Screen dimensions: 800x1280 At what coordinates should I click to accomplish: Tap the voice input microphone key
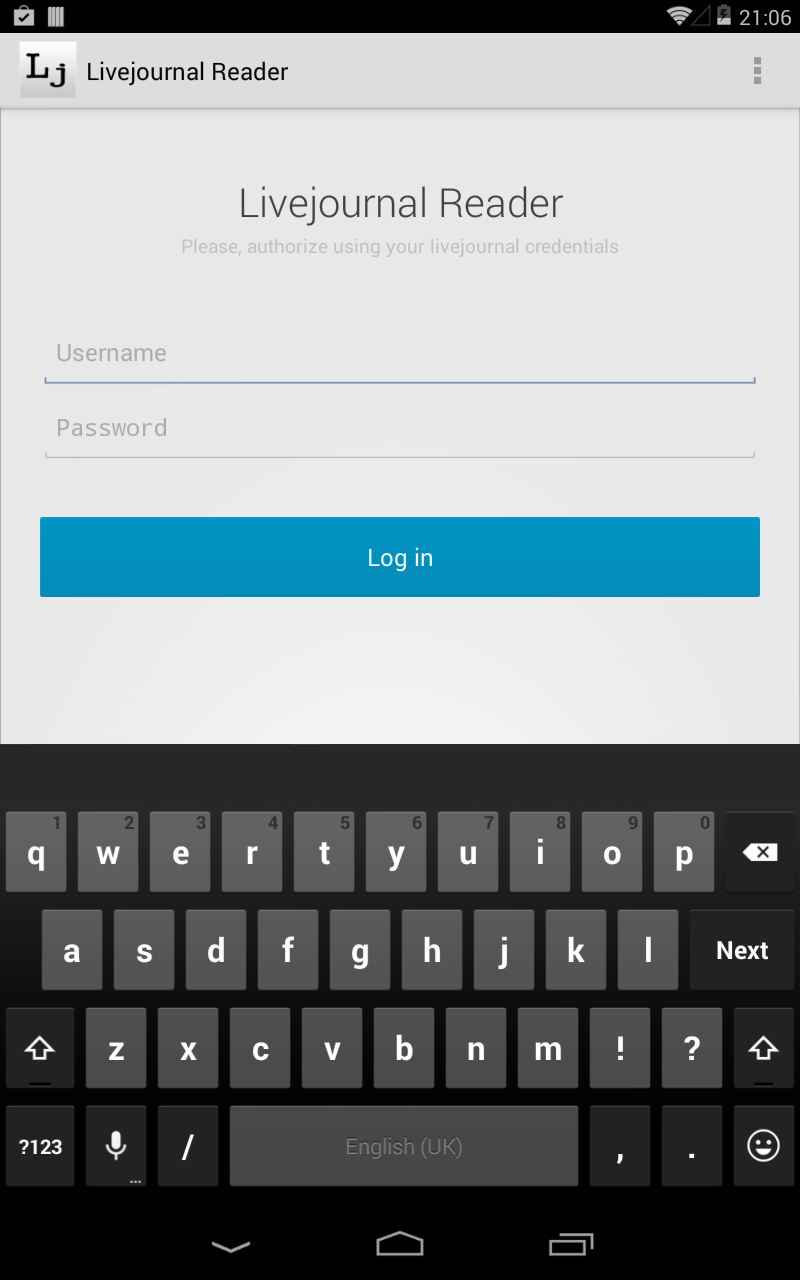(116, 1146)
